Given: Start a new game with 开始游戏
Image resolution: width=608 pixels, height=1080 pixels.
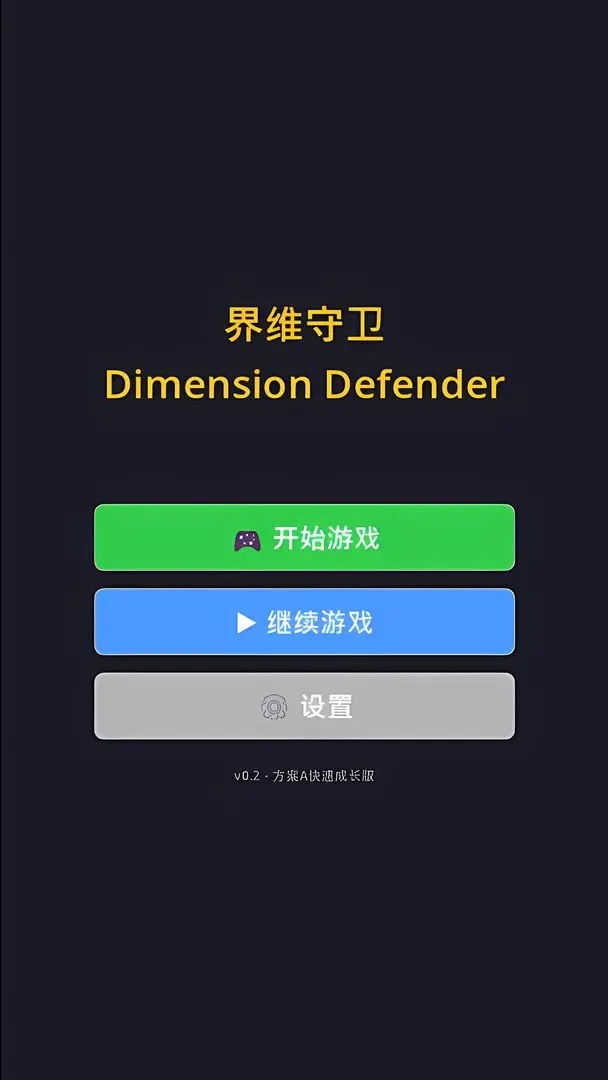Looking at the screenshot, I should (x=304, y=538).
